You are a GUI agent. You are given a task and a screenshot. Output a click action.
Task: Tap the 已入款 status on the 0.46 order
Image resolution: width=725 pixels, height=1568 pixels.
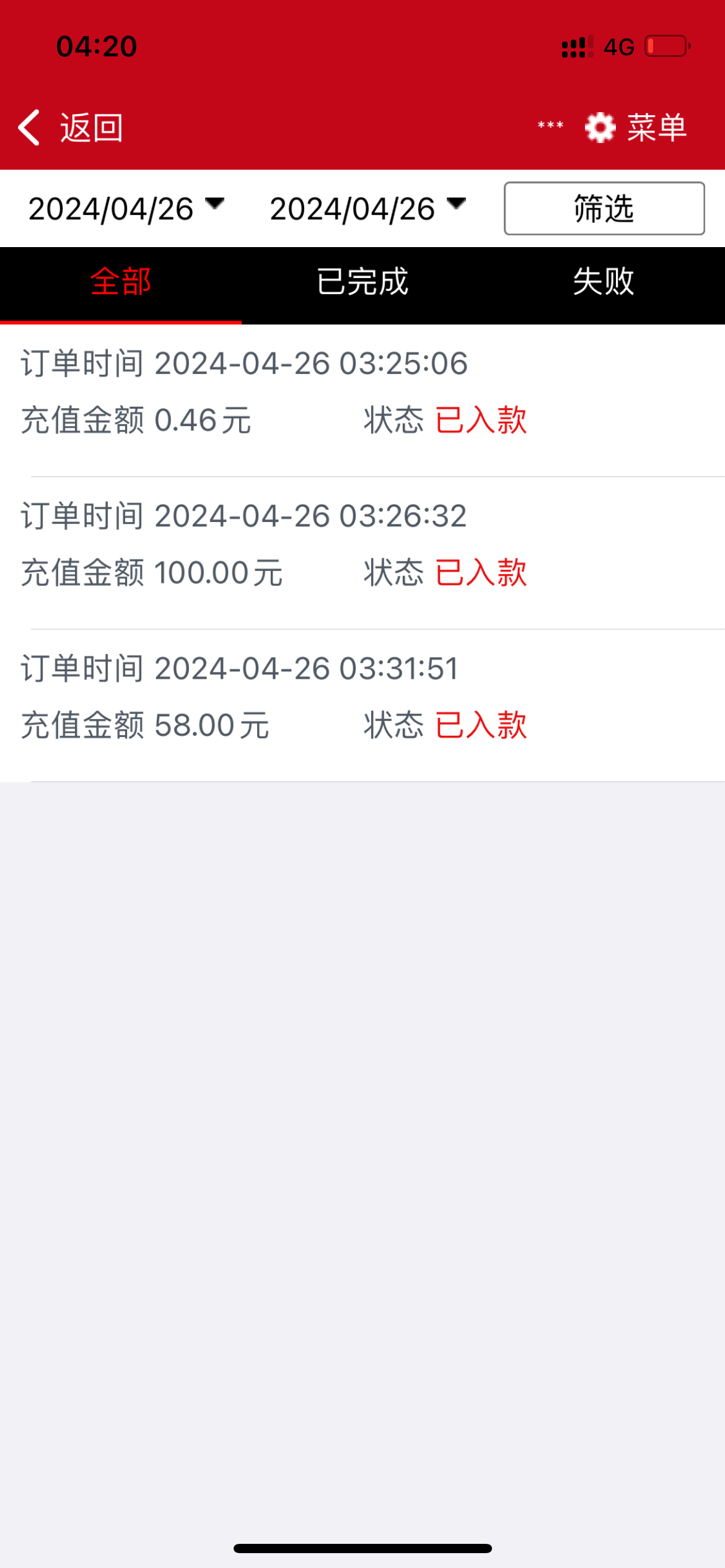[481, 420]
